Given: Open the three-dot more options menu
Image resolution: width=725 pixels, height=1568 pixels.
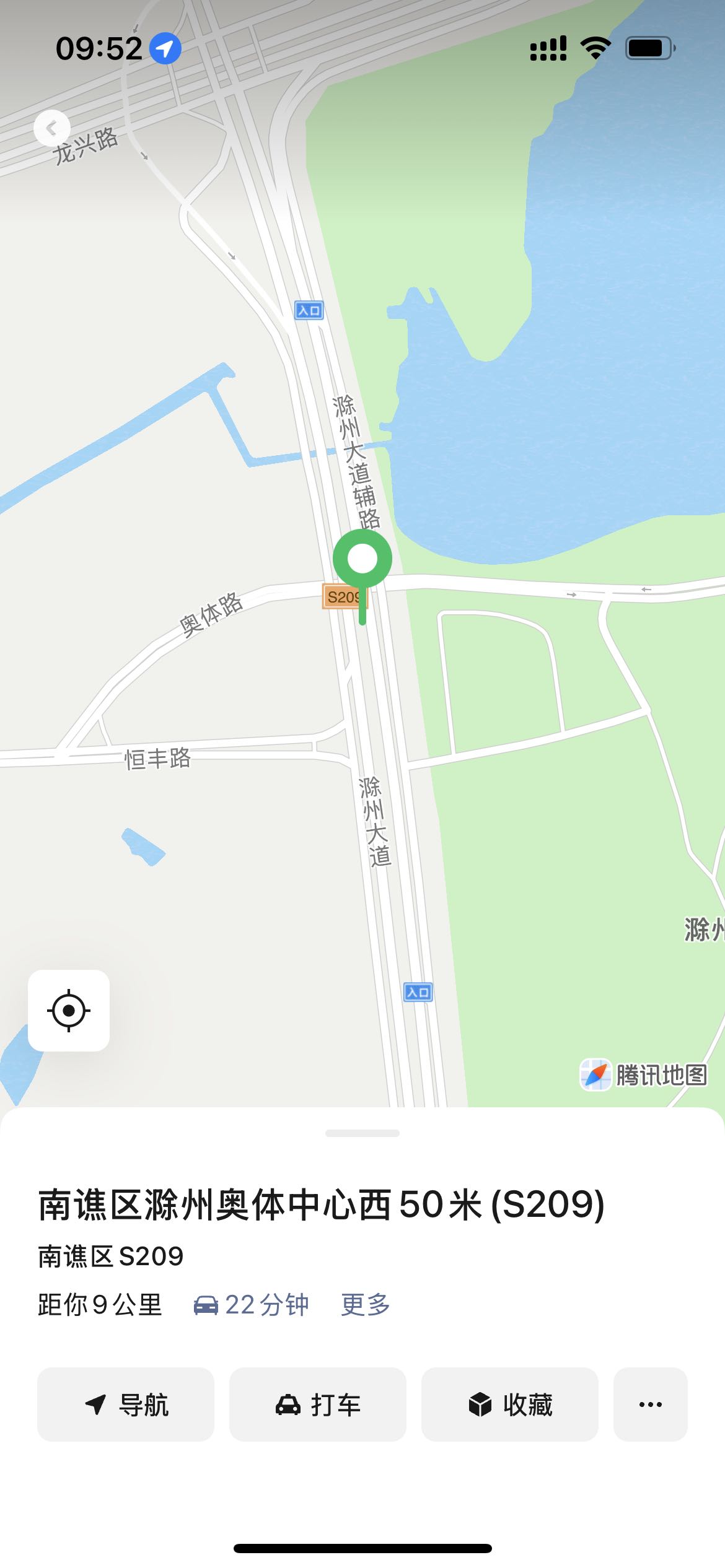Looking at the screenshot, I should tap(650, 1405).
